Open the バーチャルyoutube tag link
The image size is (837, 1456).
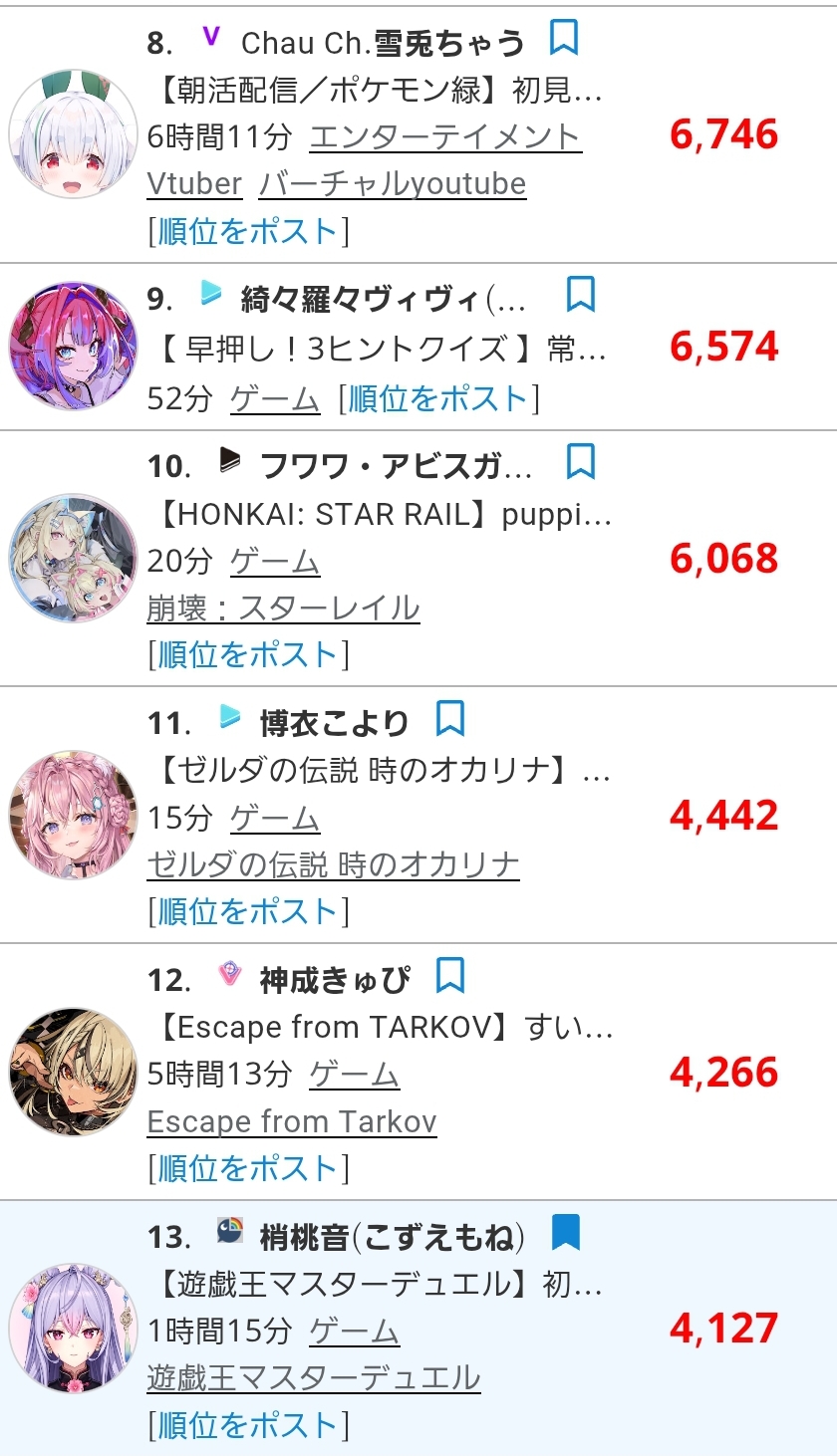393,184
